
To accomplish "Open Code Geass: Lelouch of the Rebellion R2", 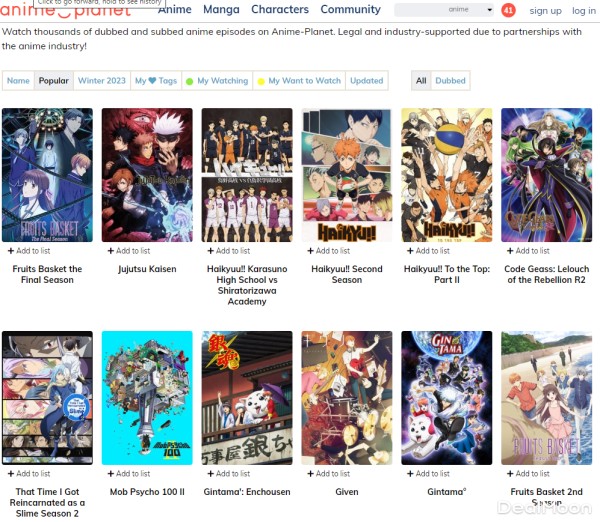I will [546, 175].
